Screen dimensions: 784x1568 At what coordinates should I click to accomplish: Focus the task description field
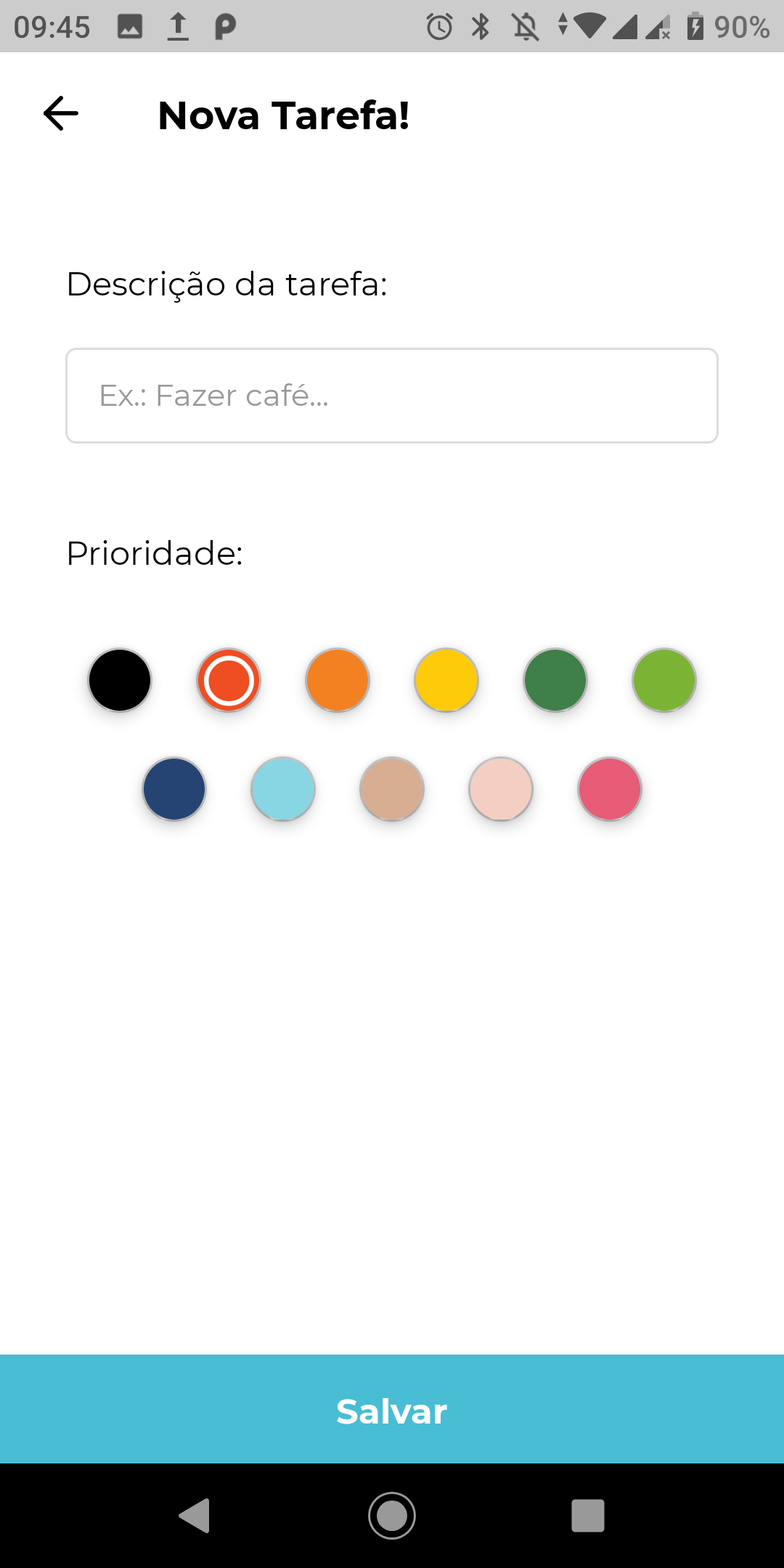(392, 396)
